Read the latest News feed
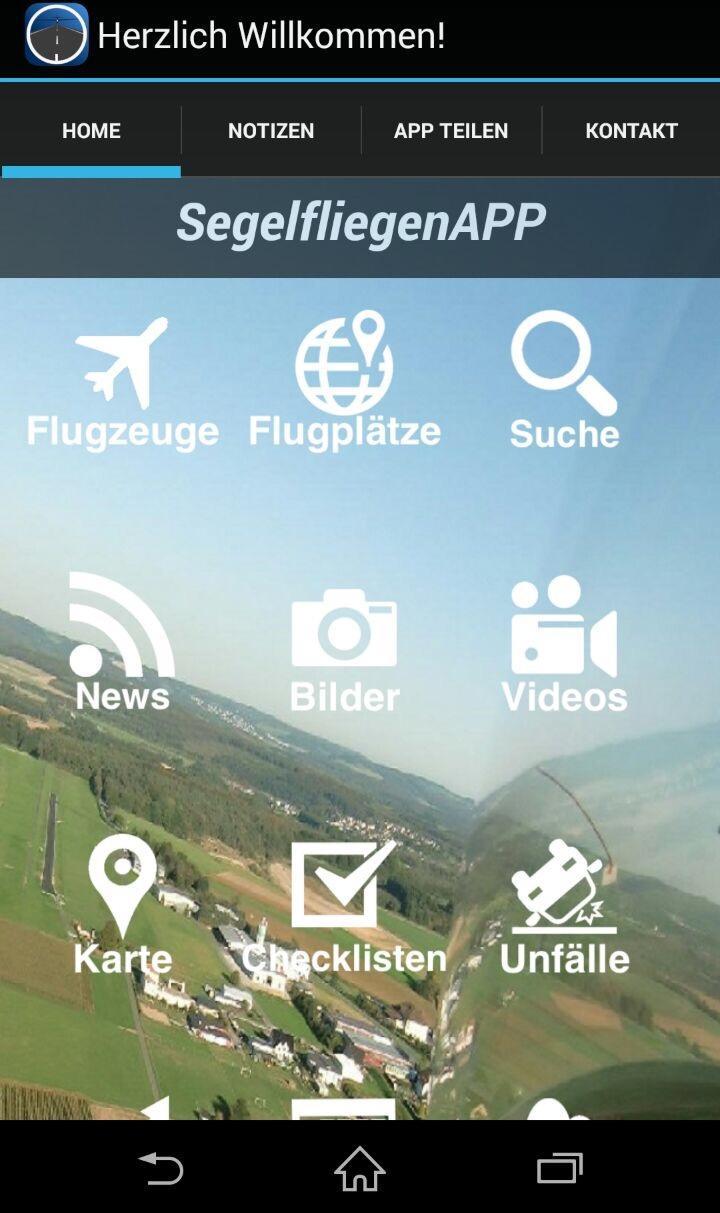Image resolution: width=720 pixels, height=1213 pixels. pyautogui.click(x=122, y=642)
